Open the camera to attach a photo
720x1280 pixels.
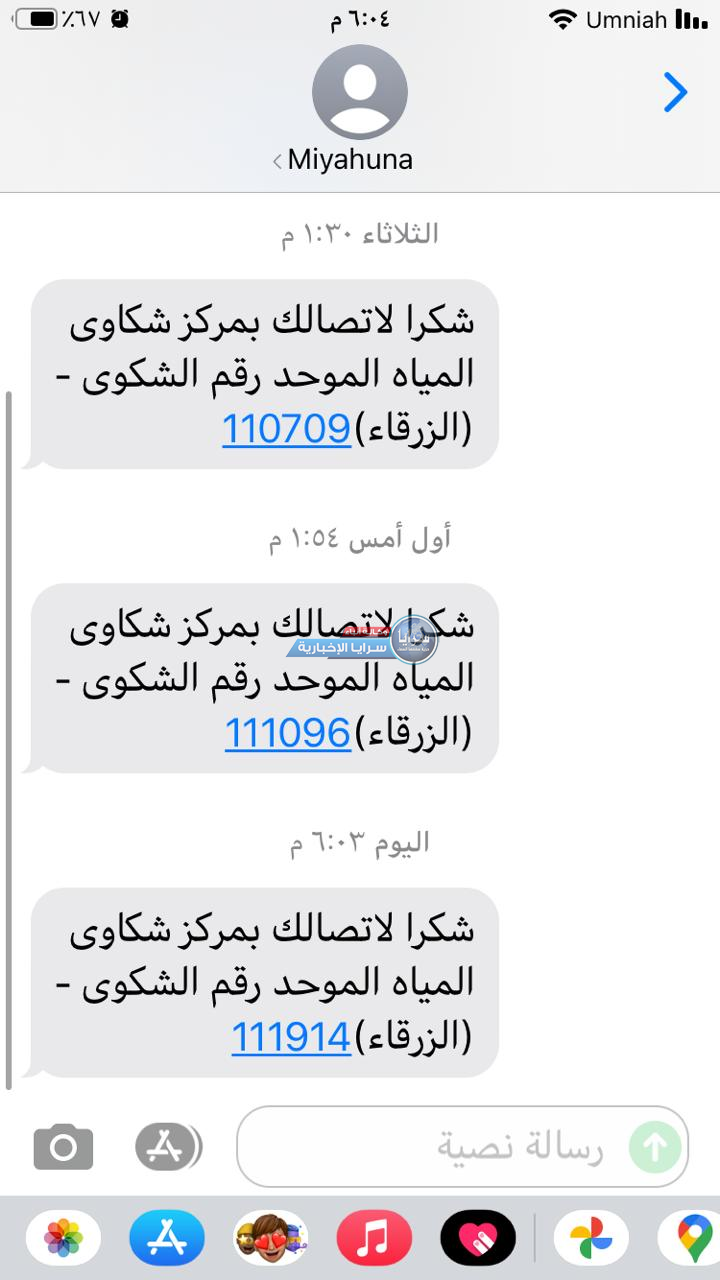(x=63, y=1146)
